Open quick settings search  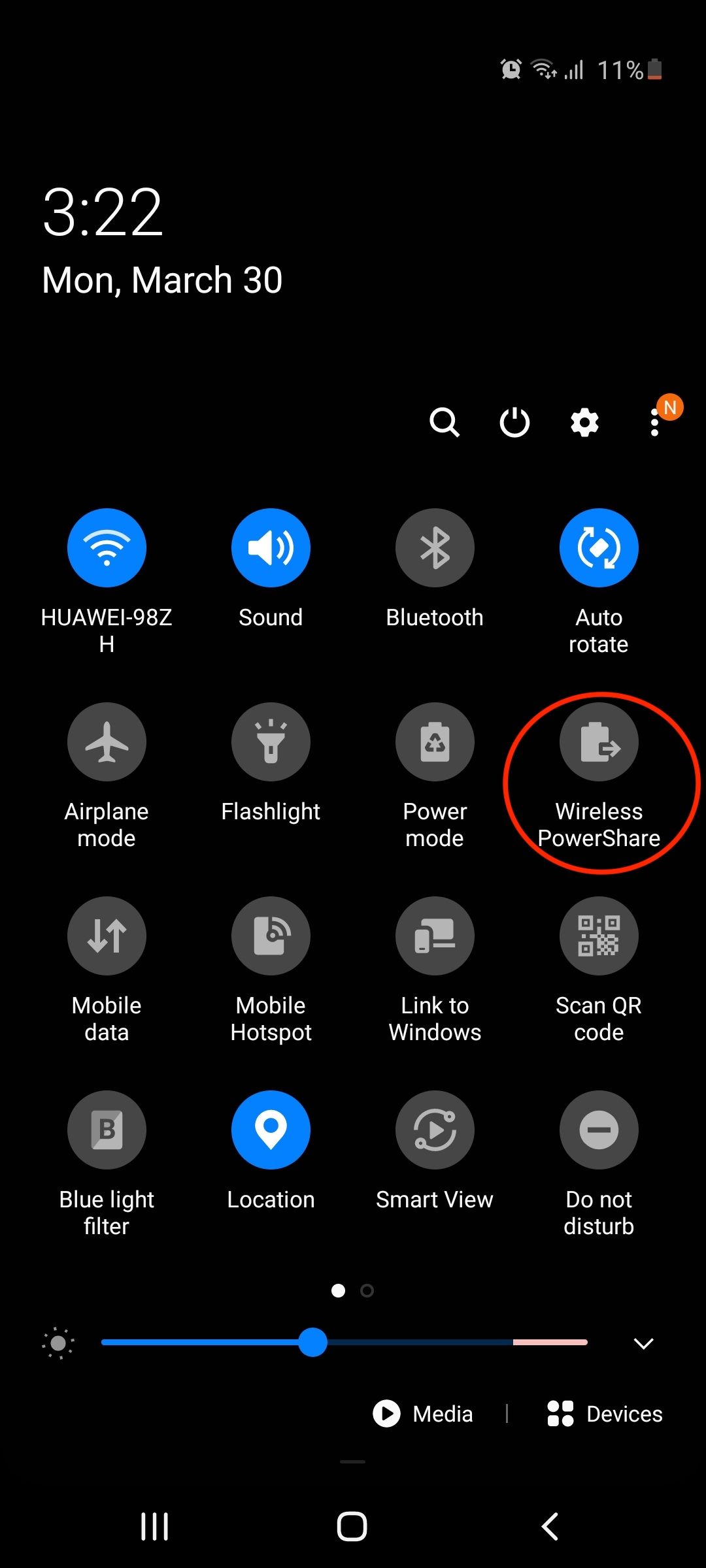tap(445, 422)
